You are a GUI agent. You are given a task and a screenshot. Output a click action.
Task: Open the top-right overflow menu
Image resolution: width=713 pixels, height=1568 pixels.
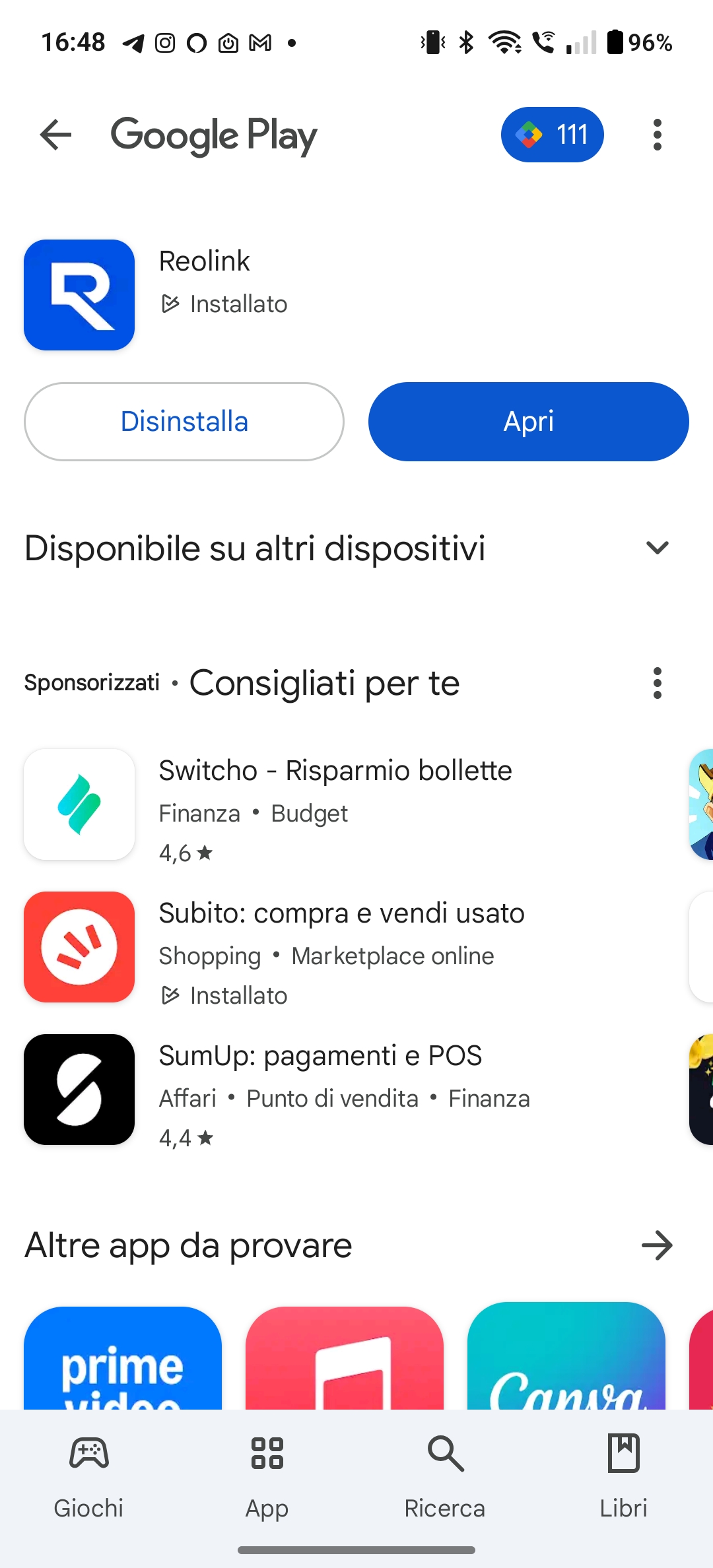657,135
